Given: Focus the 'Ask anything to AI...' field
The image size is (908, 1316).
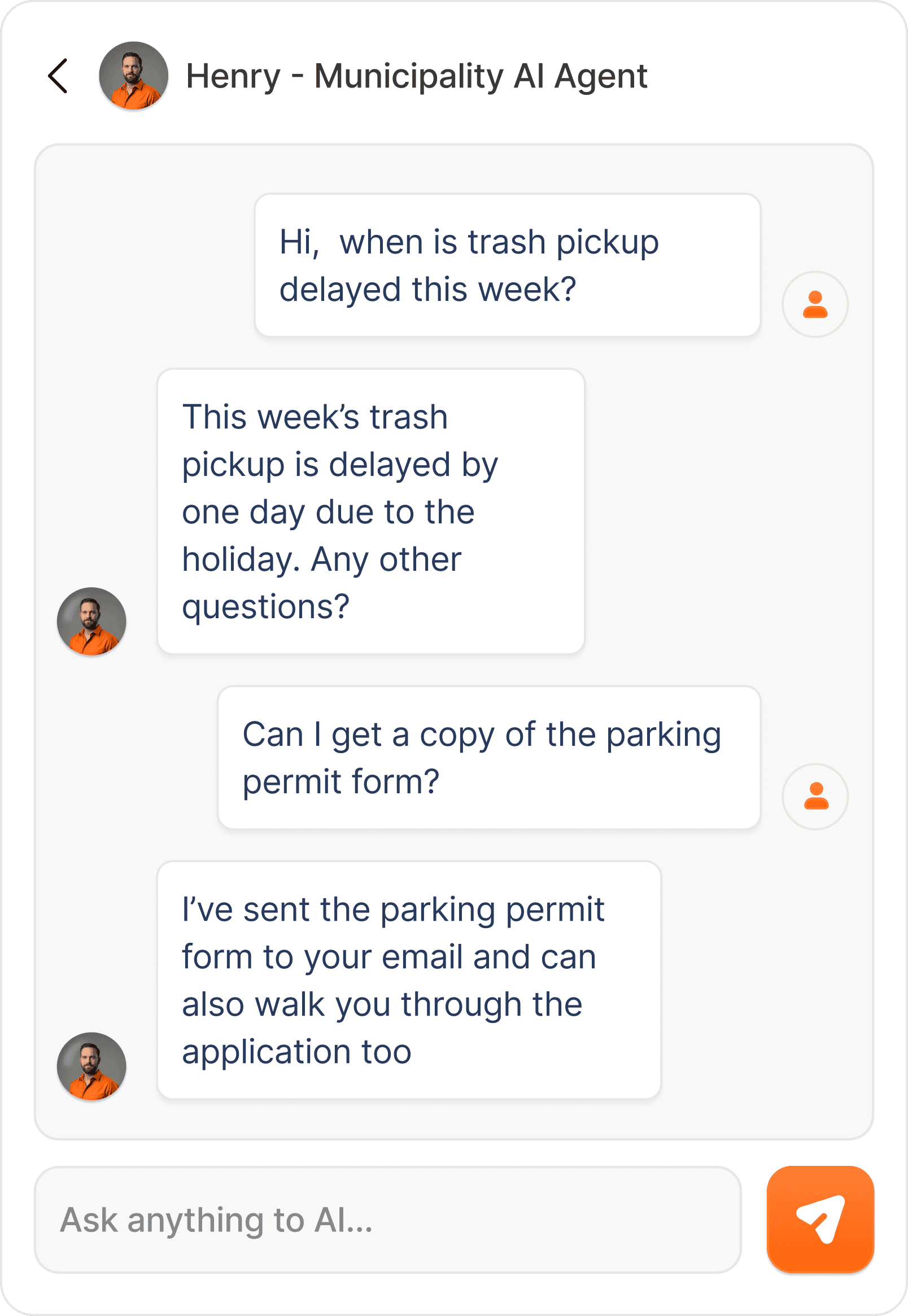Looking at the screenshot, I should click(x=387, y=1219).
